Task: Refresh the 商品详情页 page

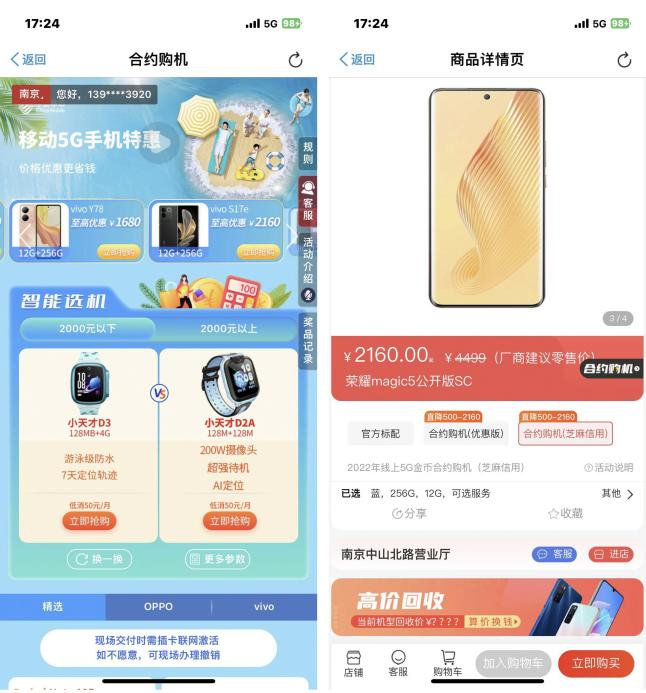Action: click(x=624, y=60)
